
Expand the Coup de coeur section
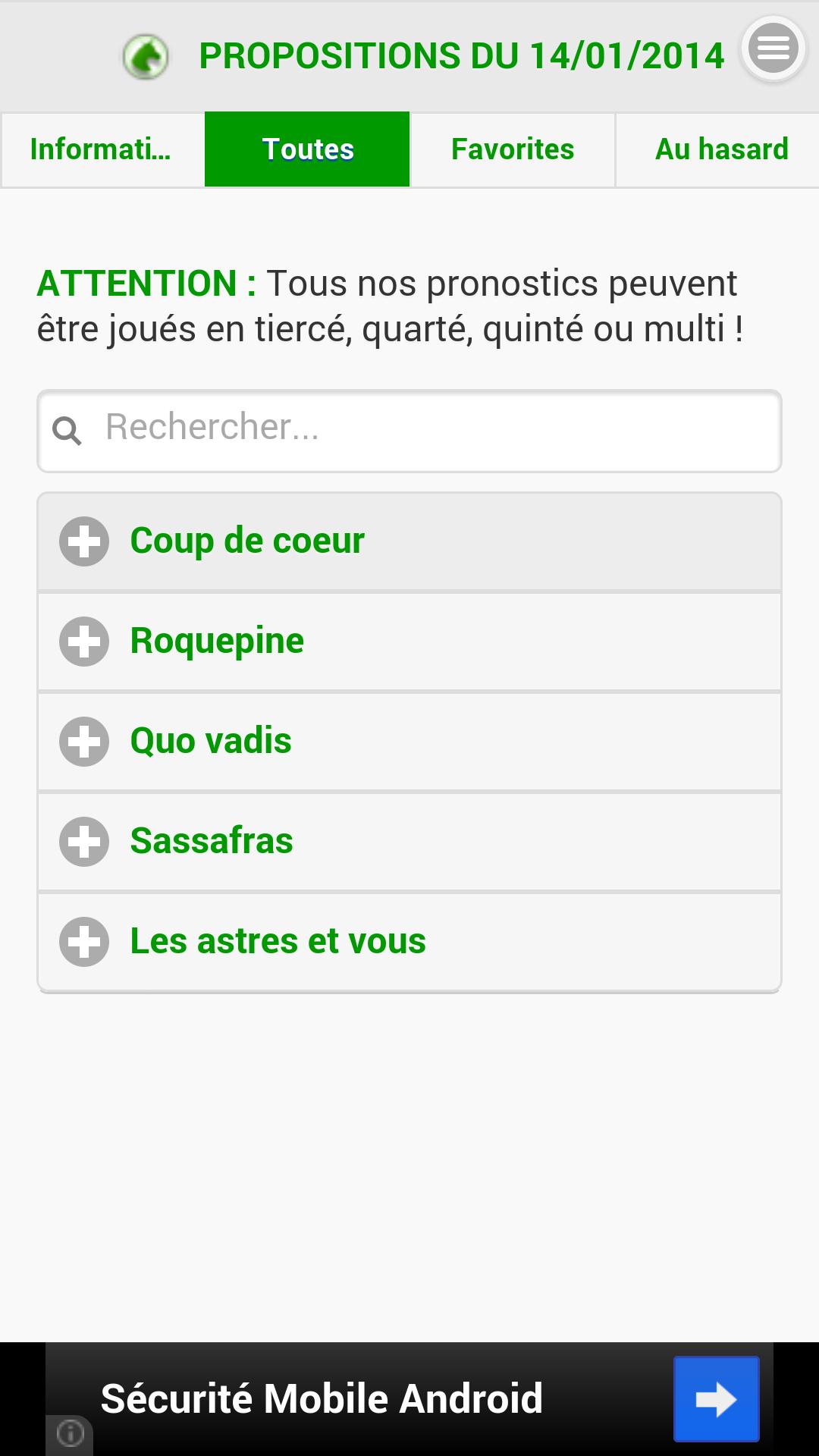coord(409,541)
